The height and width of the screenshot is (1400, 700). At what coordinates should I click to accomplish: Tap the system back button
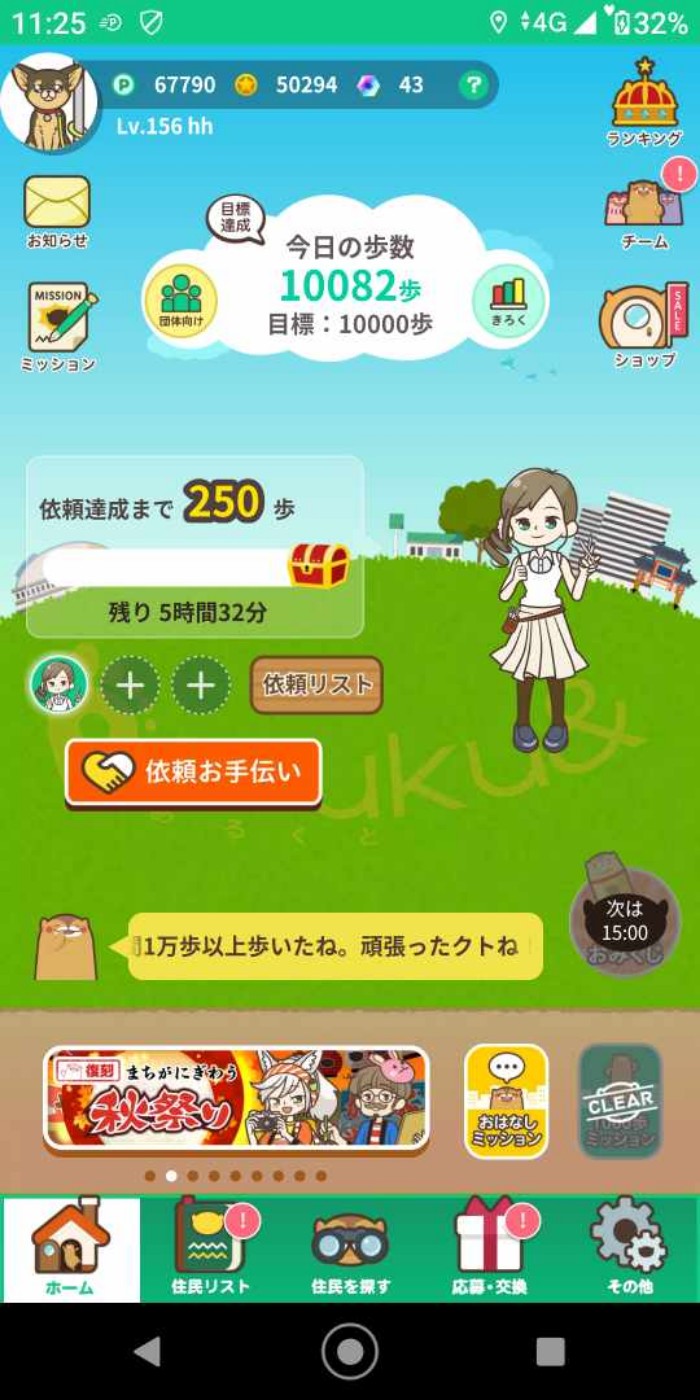(x=148, y=1351)
